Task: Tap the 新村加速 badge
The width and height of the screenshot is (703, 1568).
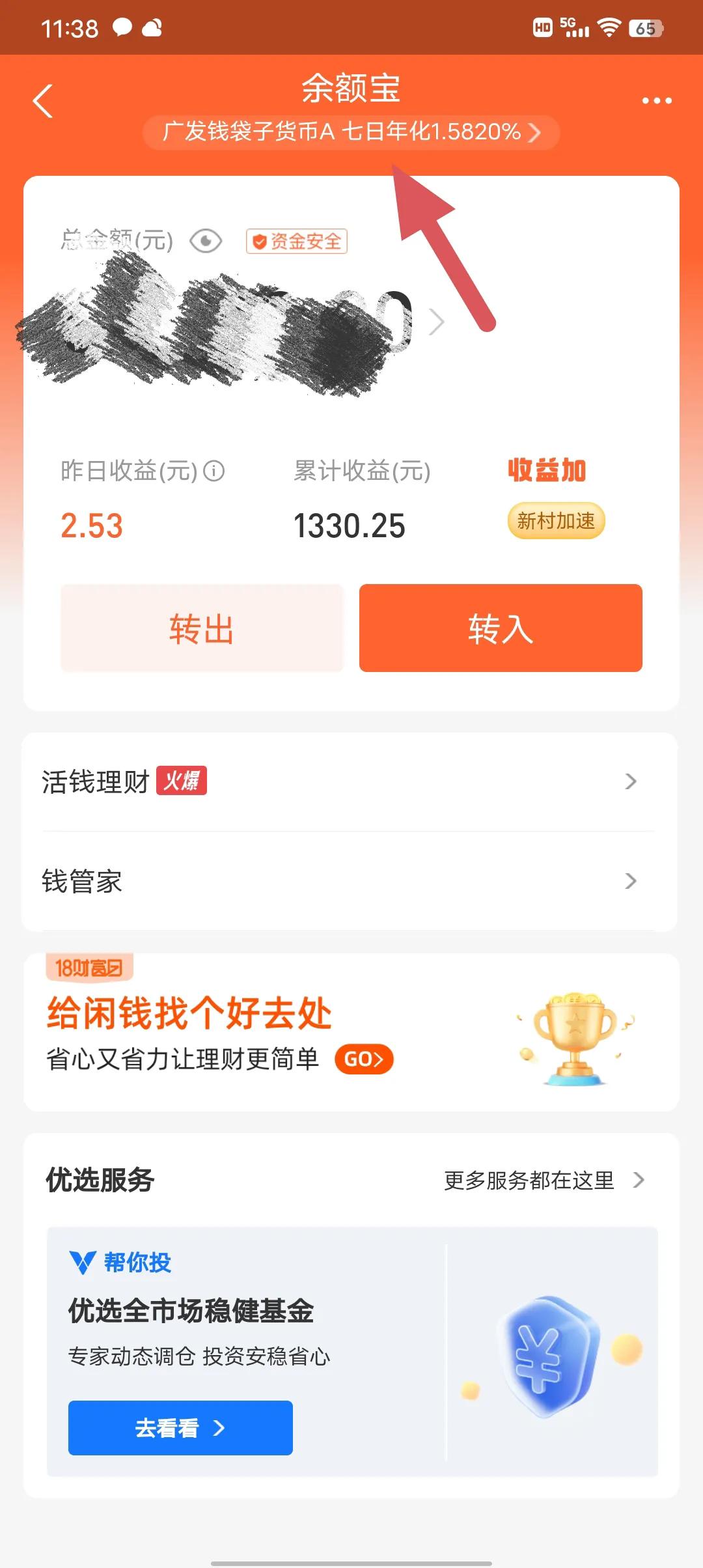Action: (556, 521)
